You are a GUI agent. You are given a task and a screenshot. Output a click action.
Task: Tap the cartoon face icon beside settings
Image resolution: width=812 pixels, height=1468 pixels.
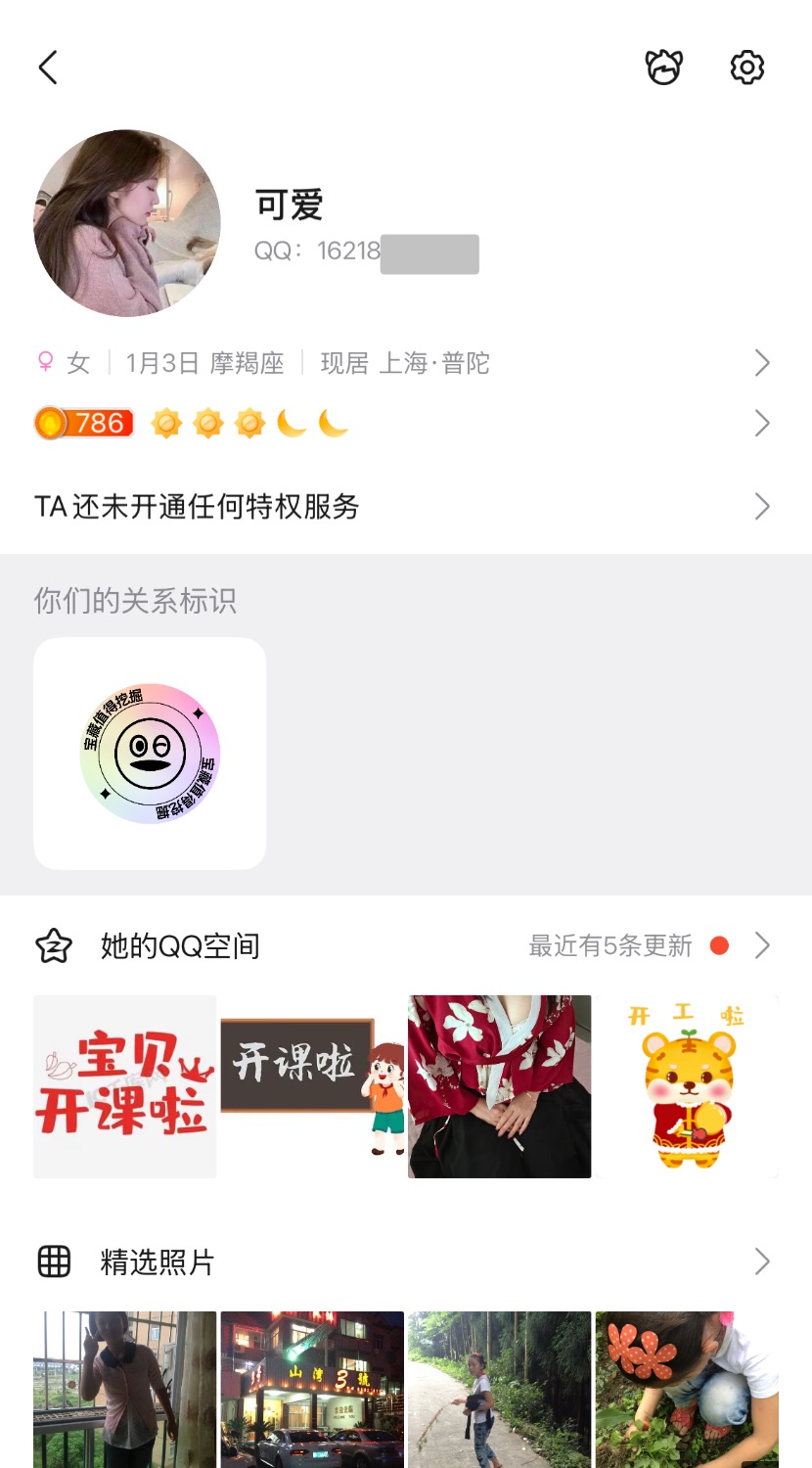[663, 68]
